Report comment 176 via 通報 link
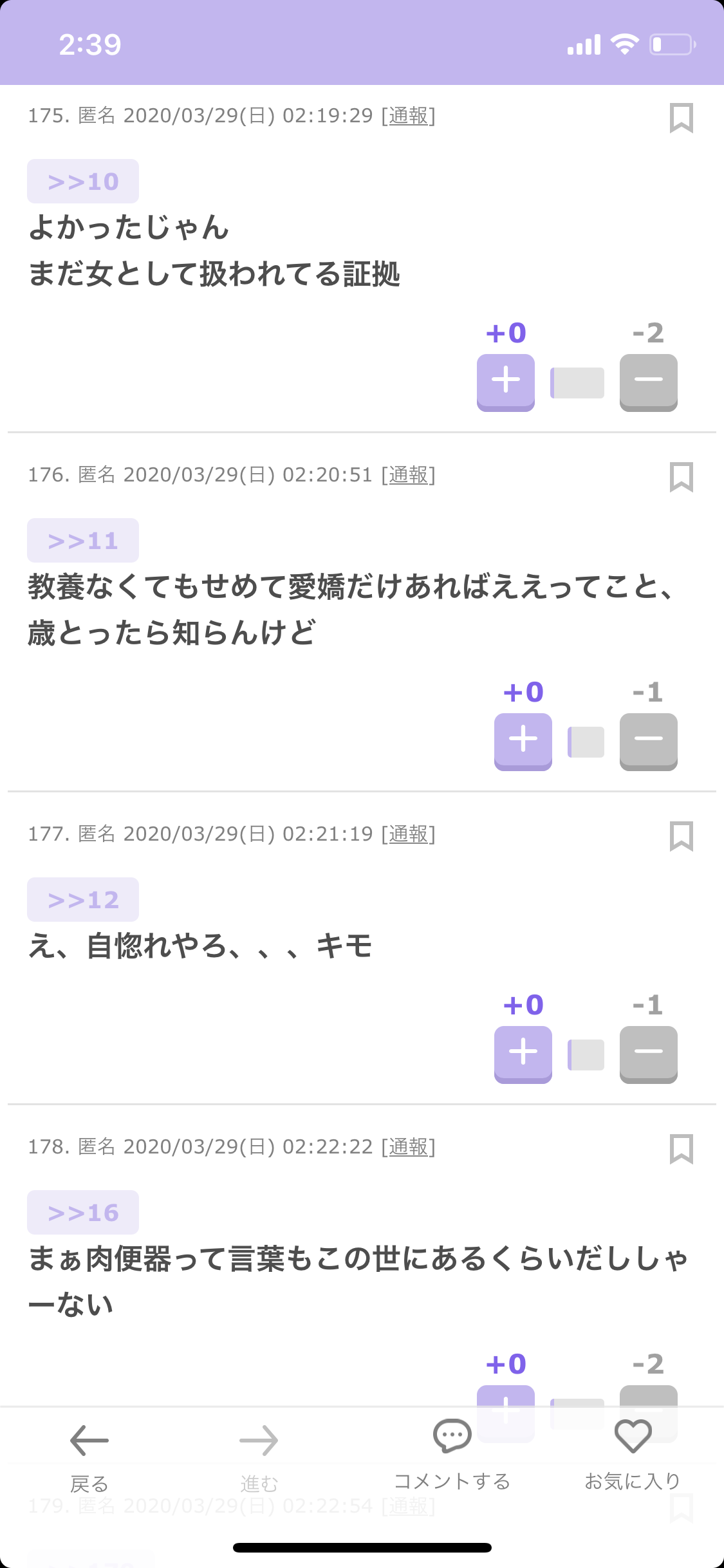The height and width of the screenshot is (1568, 724). pos(409,475)
